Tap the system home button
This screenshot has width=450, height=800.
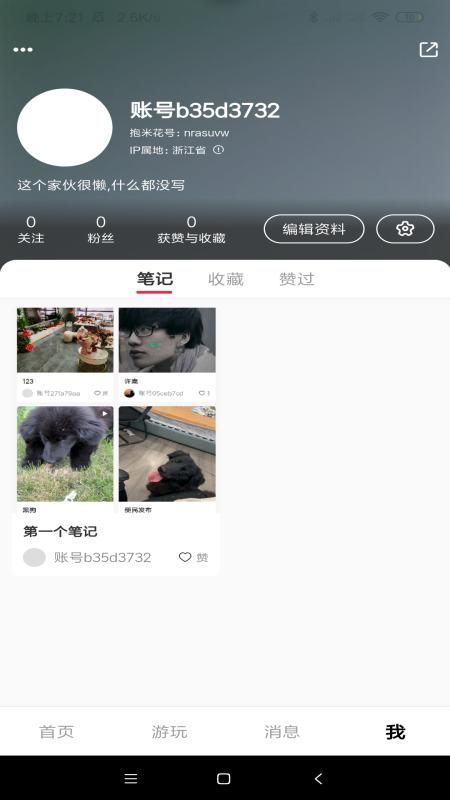tap(223, 778)
